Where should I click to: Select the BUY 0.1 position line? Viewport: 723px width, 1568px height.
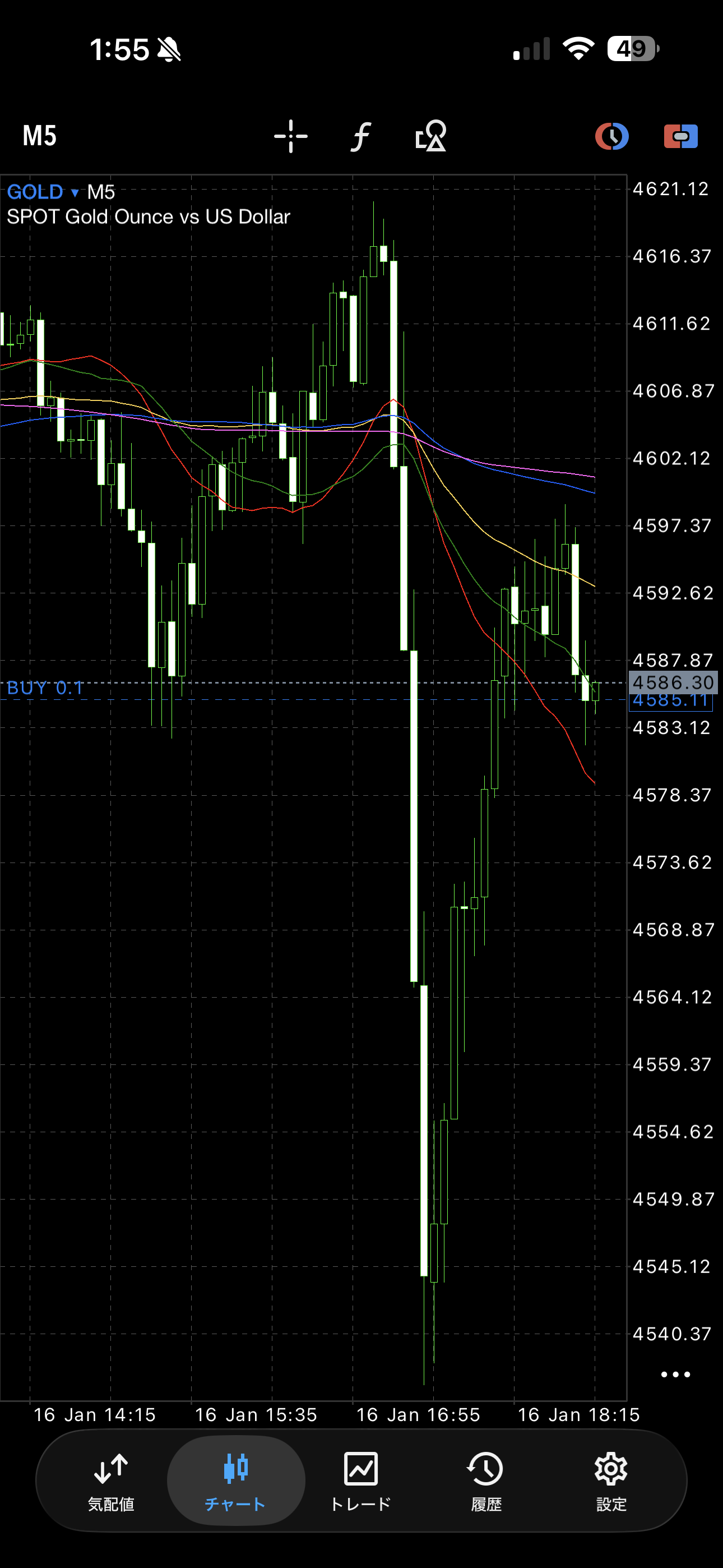(x=45, y=688)
